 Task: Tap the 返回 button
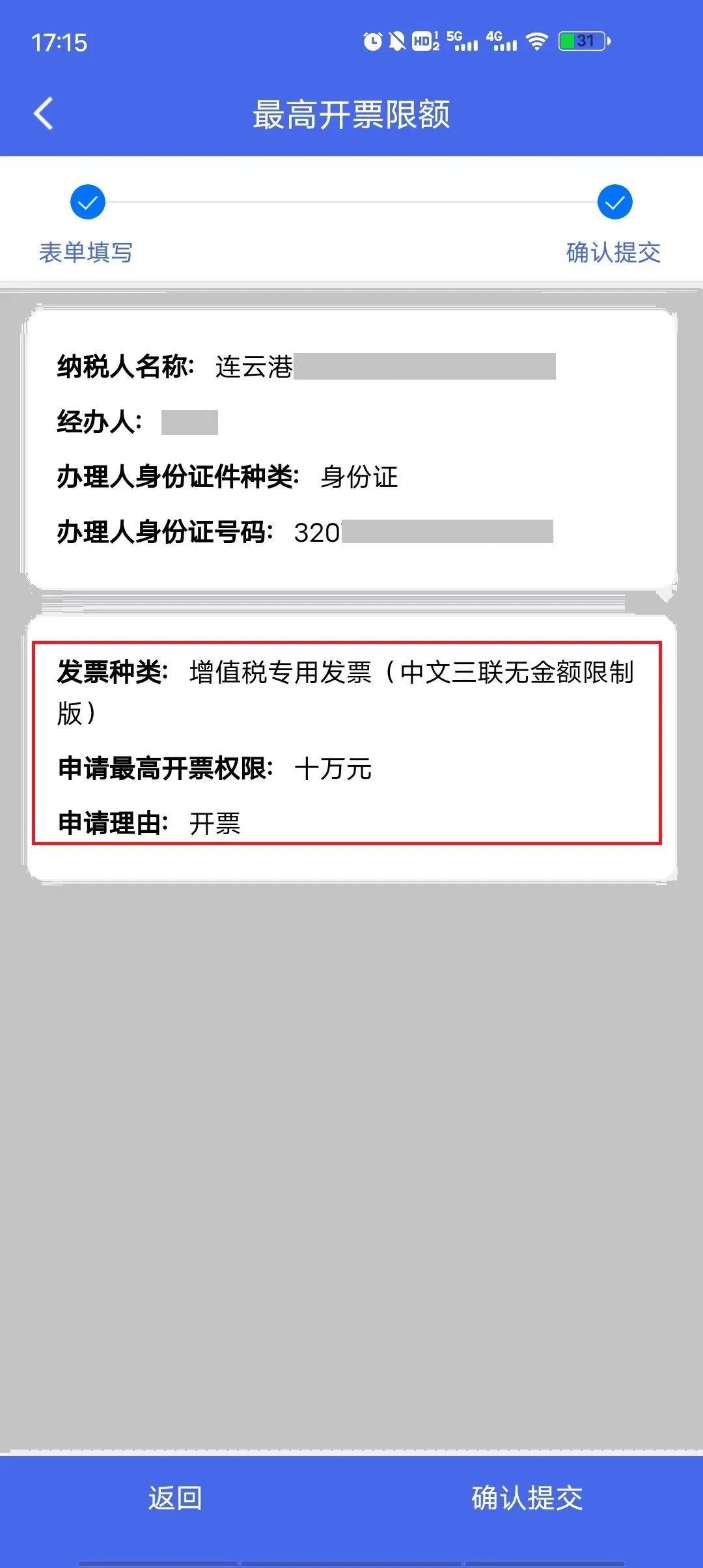pyautogui.click(x=175, y=1498)
